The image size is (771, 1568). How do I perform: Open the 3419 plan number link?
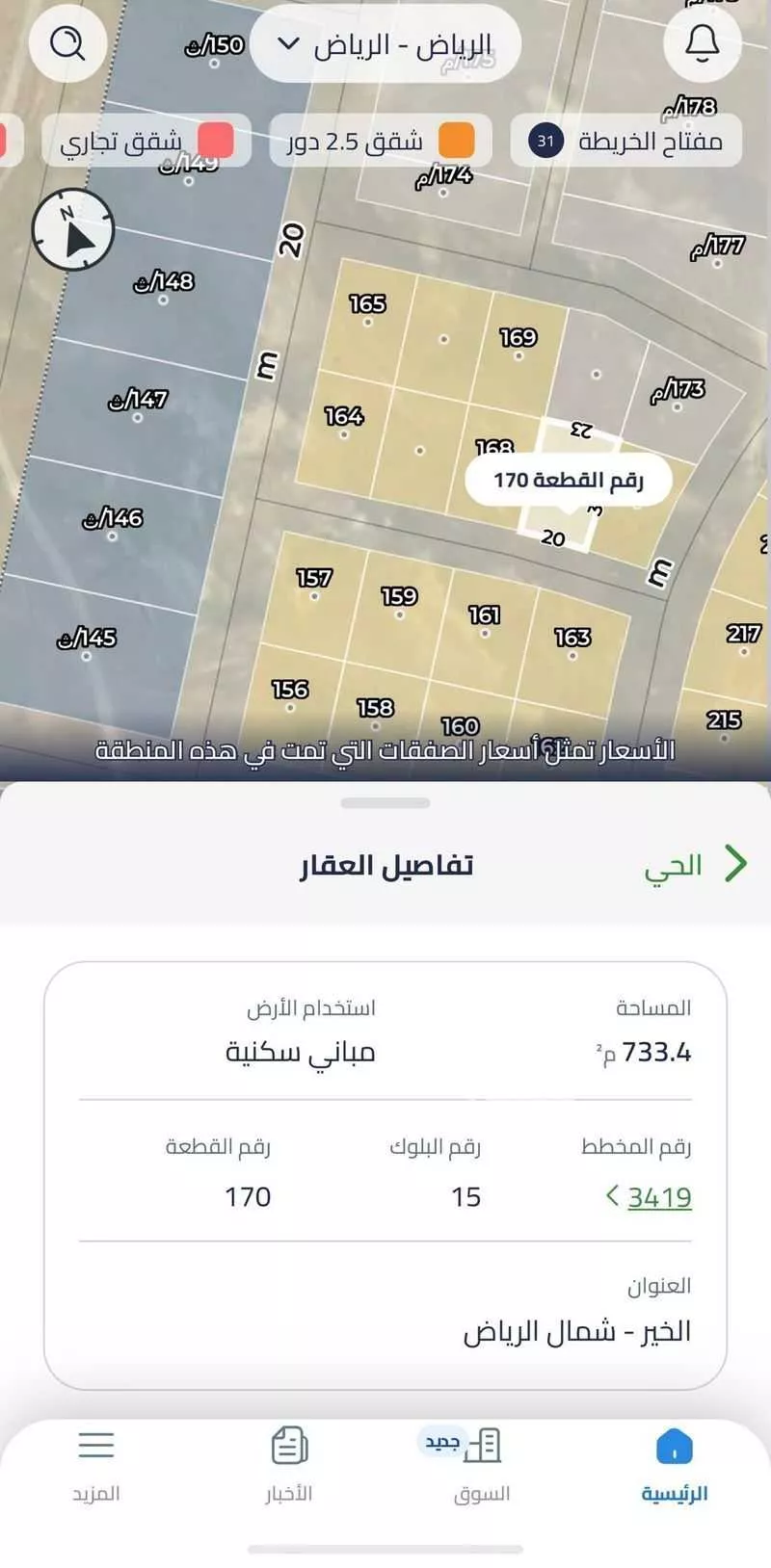(x=658, y=1199)
